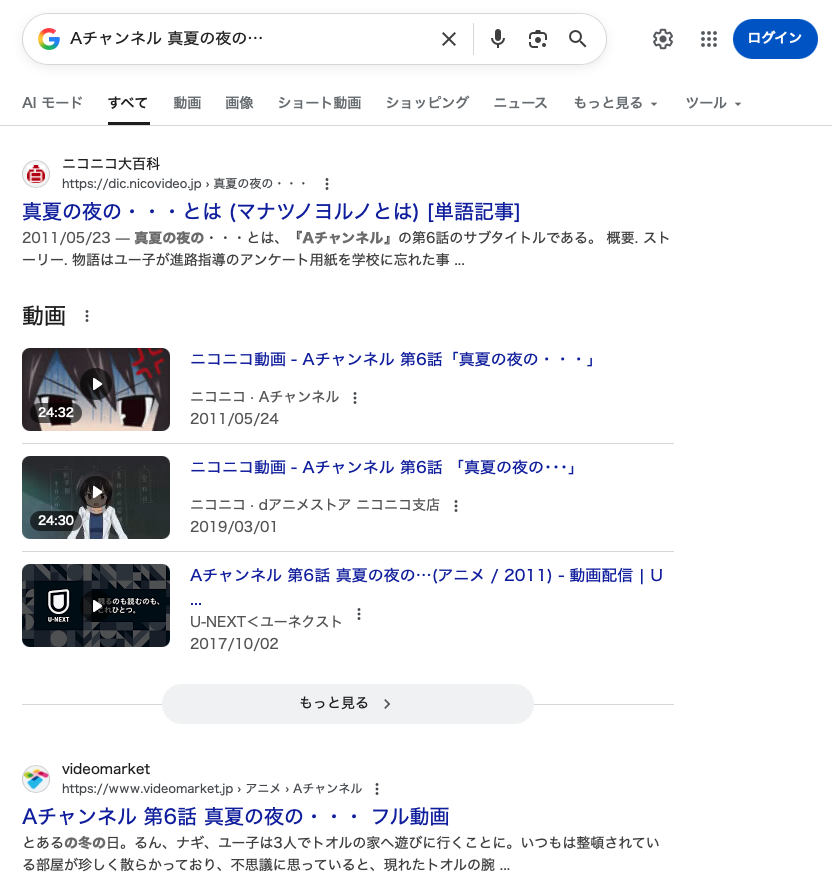Select the ショッピング tab
Image resolution: width=832 pixels, height=894 pixels.
(427, 103)
